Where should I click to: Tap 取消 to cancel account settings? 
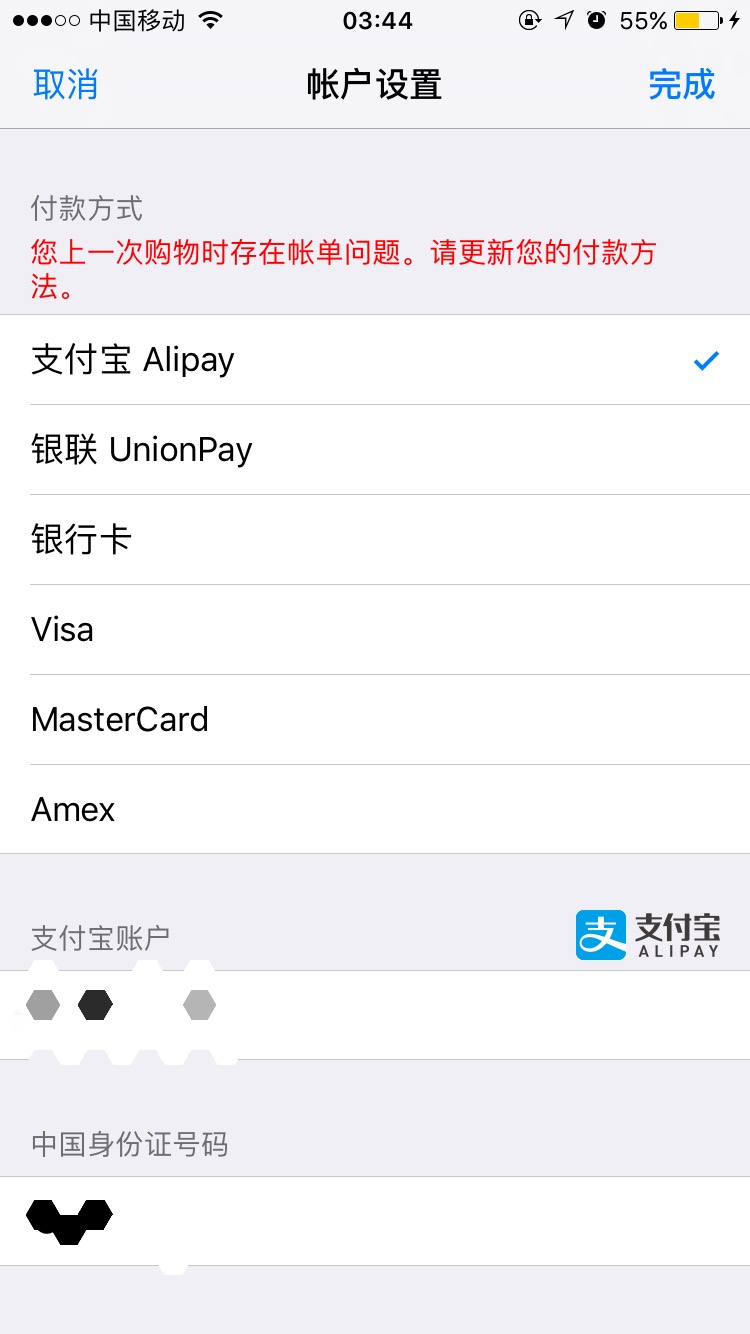(x=65, y=85)
